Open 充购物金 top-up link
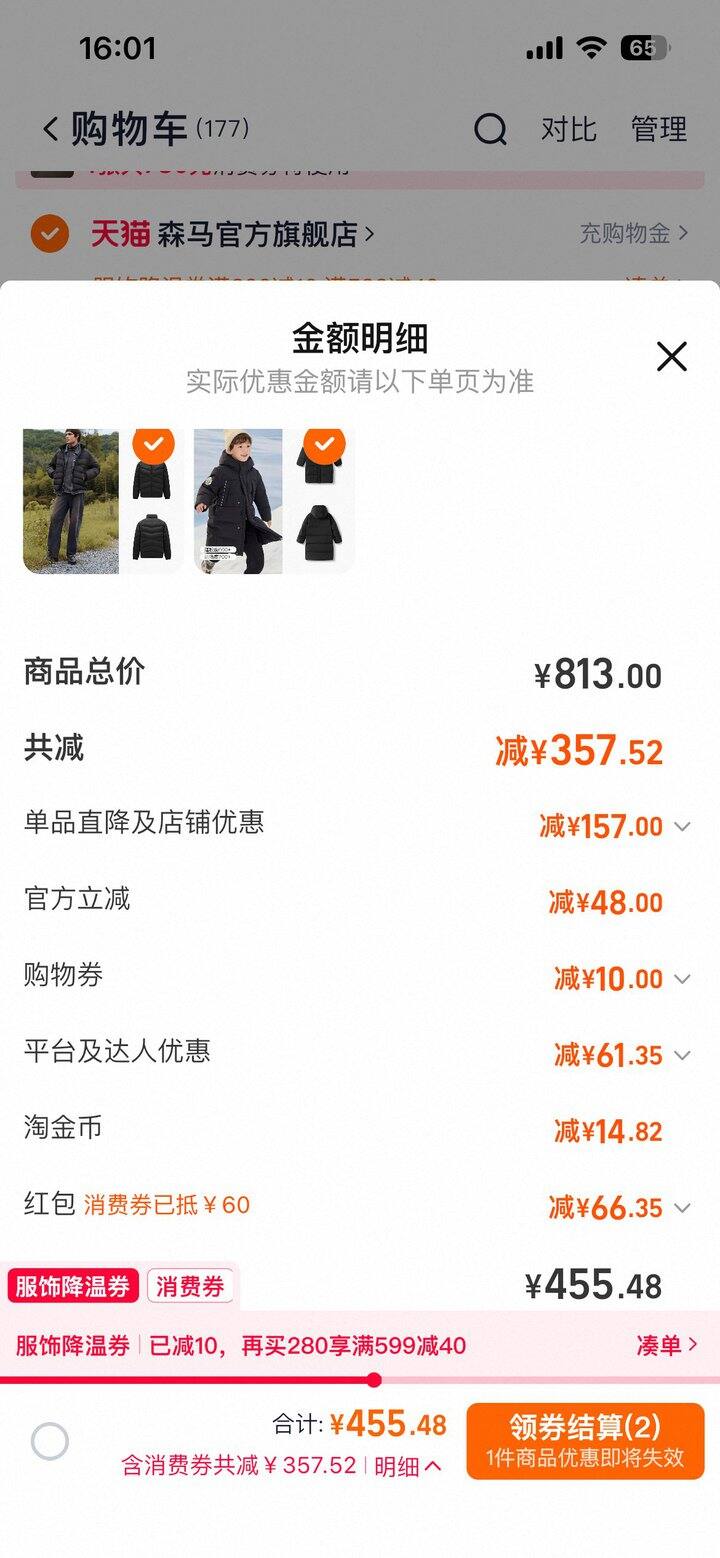 point(634,234)
